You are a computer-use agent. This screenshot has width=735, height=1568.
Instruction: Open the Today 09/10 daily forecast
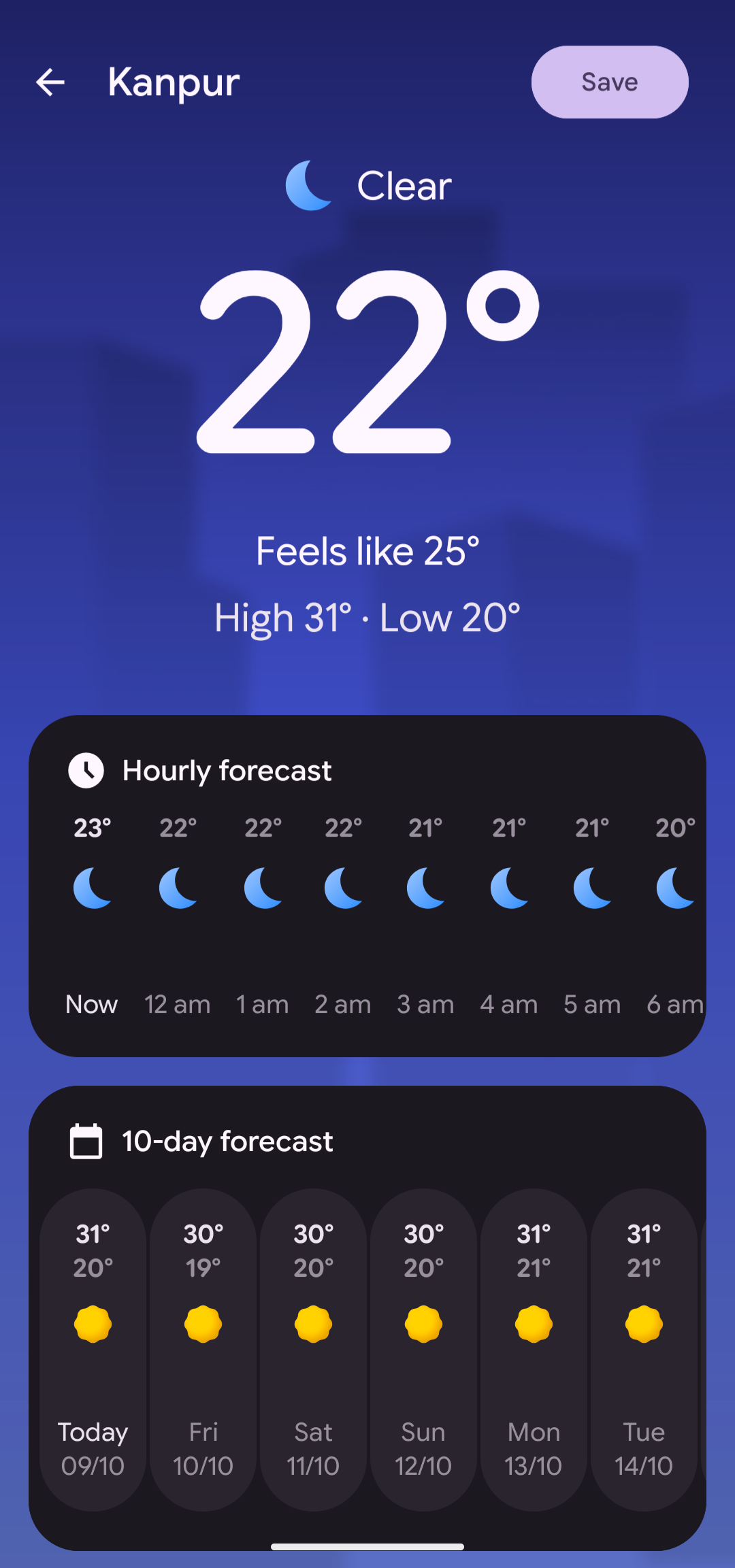click(93, 1350)
